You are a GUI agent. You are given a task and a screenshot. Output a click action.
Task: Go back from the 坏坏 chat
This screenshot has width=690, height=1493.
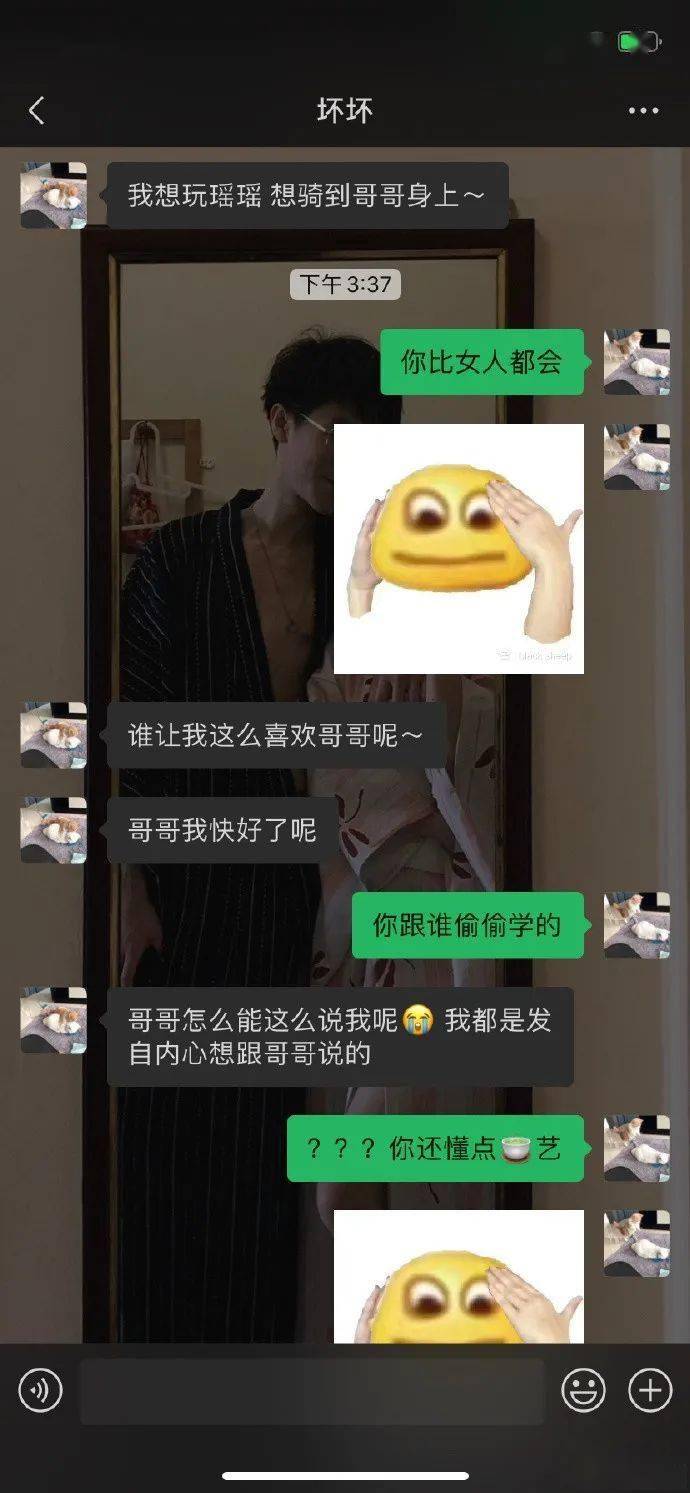click(37, 110)
